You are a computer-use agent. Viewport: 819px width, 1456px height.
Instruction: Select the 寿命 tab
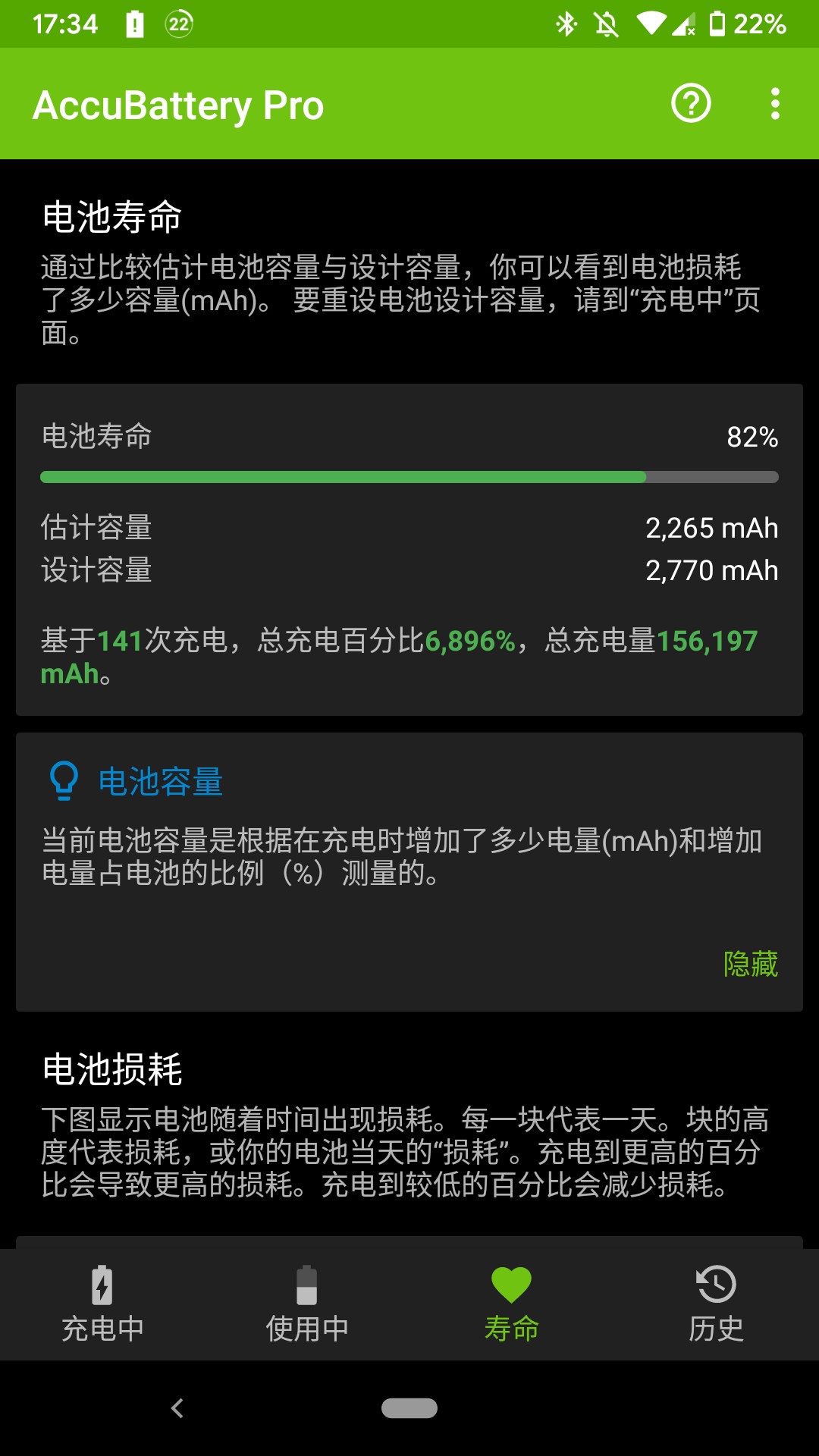tap(512, 1304)
